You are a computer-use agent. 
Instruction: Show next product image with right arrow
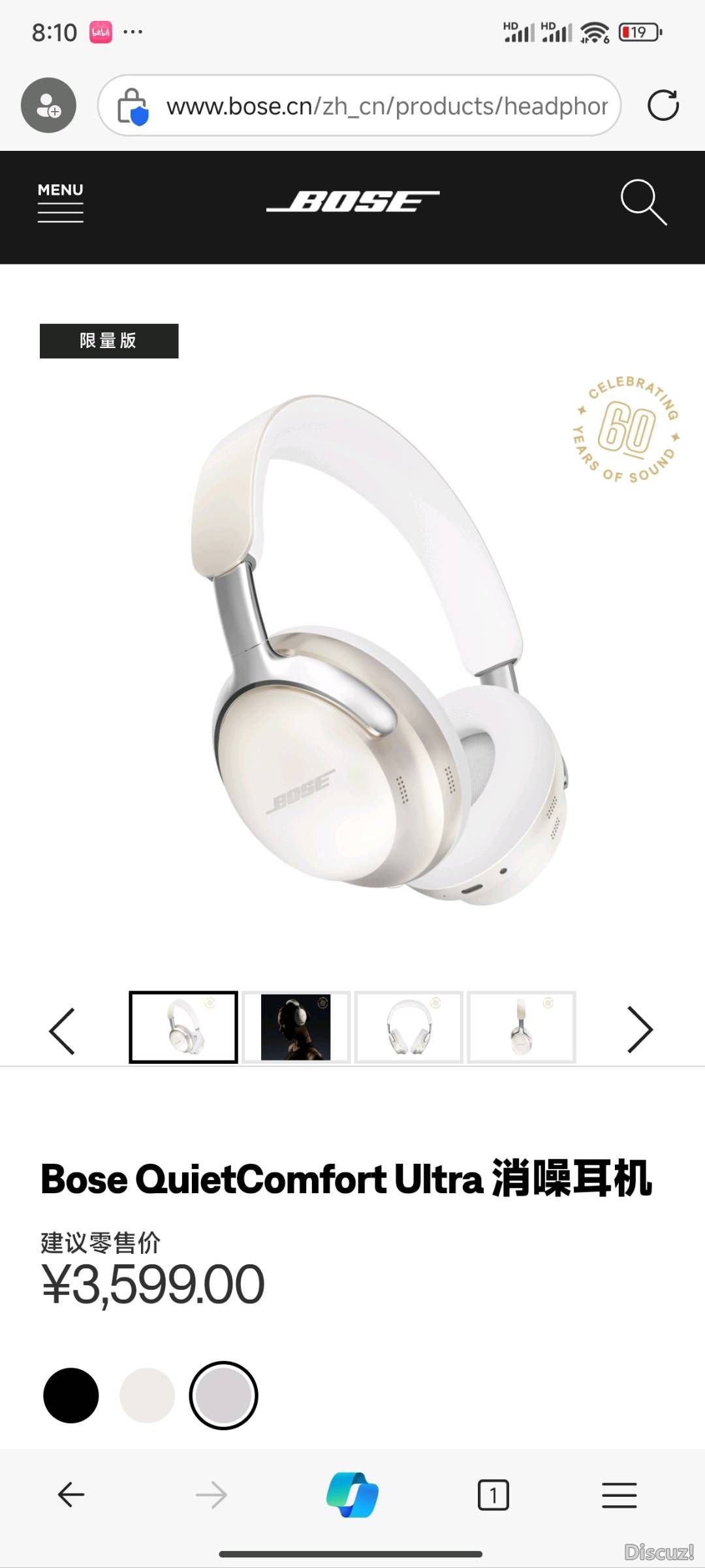(x=639, y=1030)
